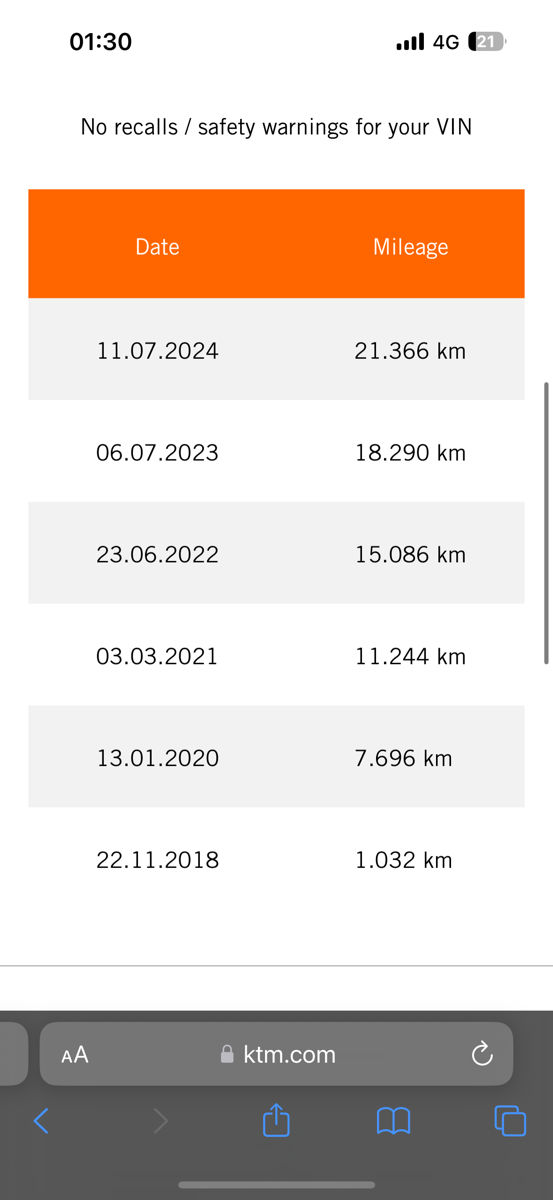The width and height of the screenshot is (553, 1200).
Task: Share this page with the share icon
Action: [x=276, y=1119]
